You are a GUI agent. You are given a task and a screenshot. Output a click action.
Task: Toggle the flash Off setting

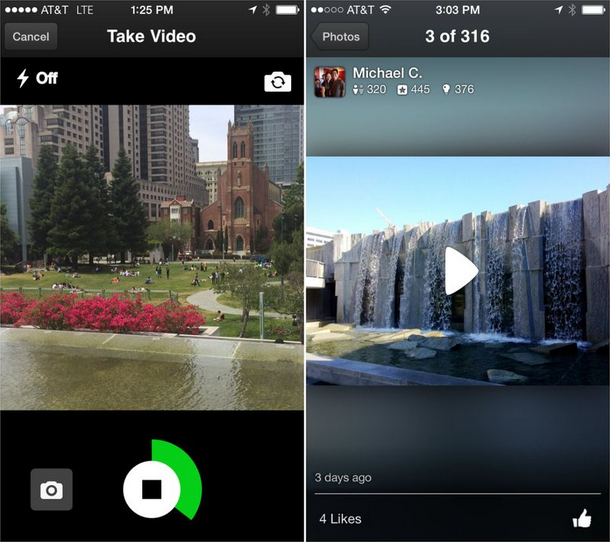point(37,78)
